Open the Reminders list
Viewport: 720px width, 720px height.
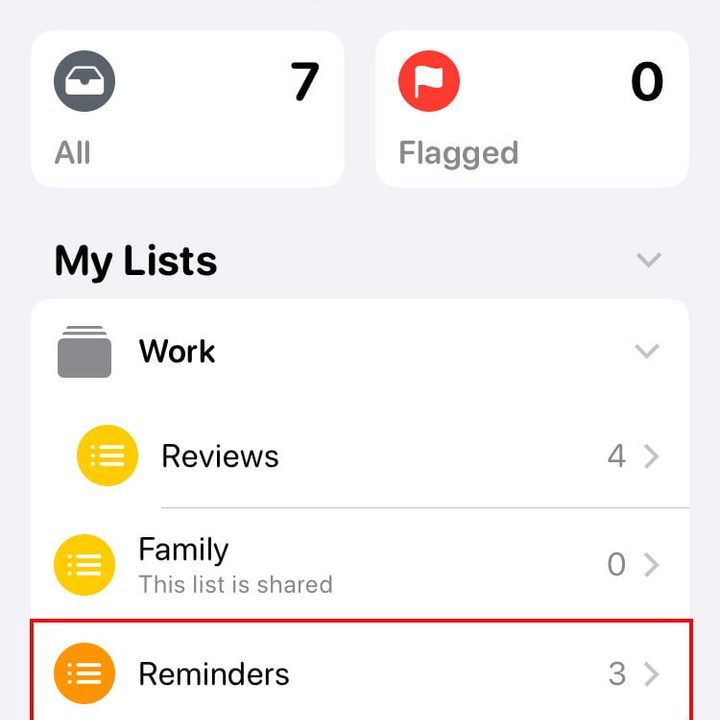point(360,673)
